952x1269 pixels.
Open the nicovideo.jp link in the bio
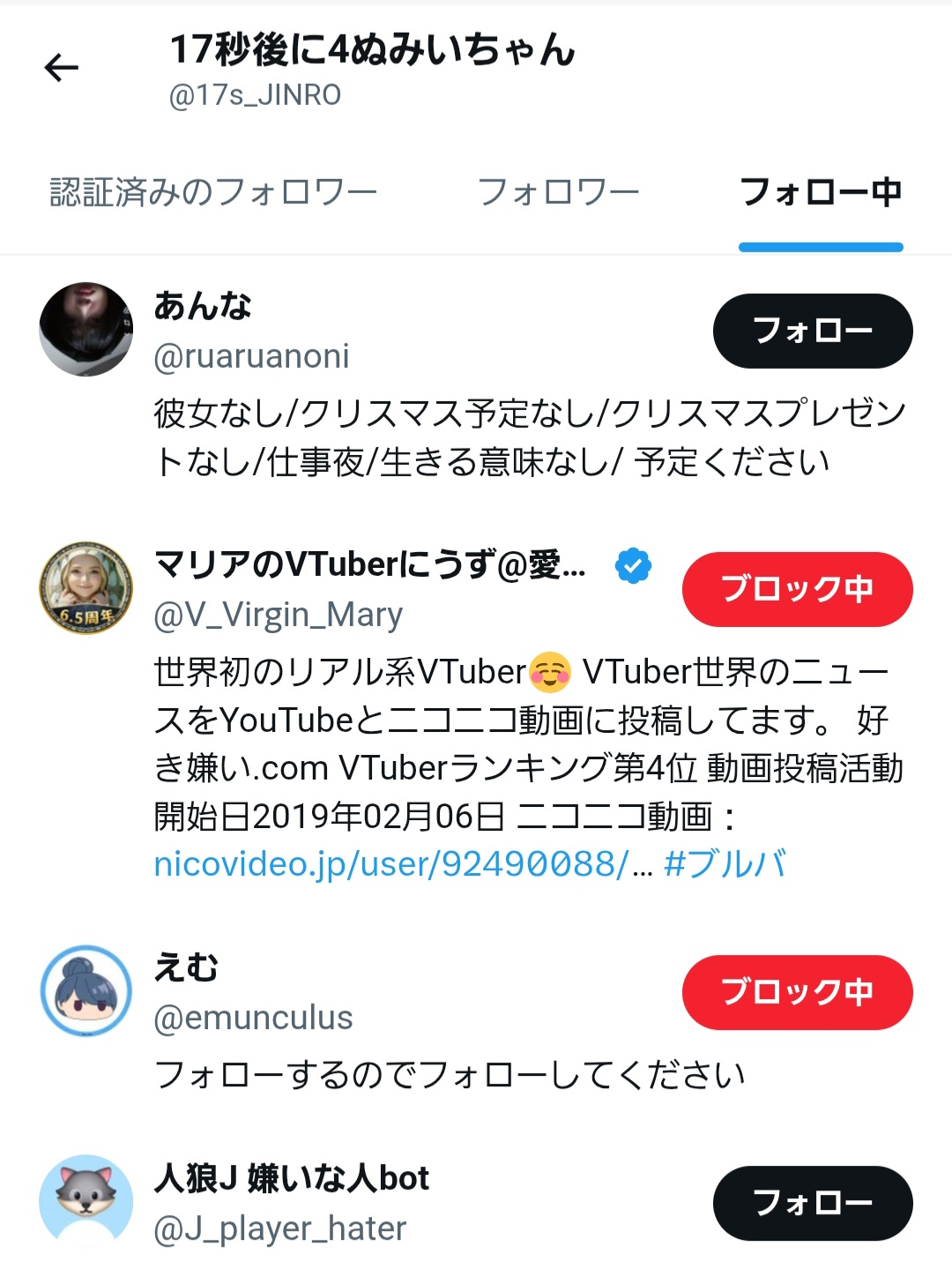(x=391, y=864)
